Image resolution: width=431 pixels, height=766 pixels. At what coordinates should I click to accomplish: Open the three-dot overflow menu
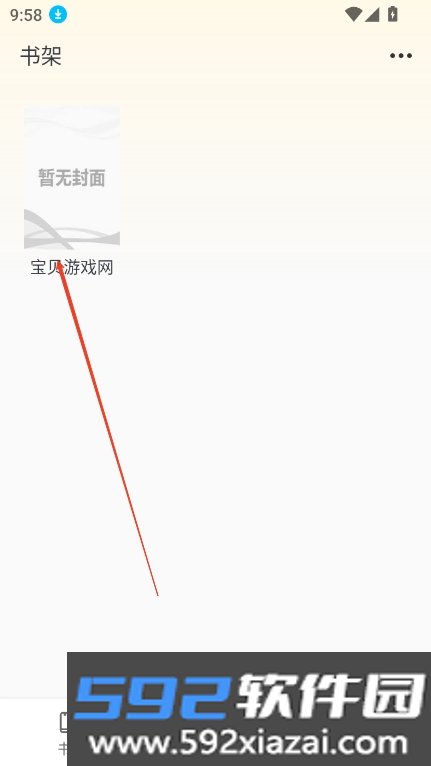coord(401,56)
